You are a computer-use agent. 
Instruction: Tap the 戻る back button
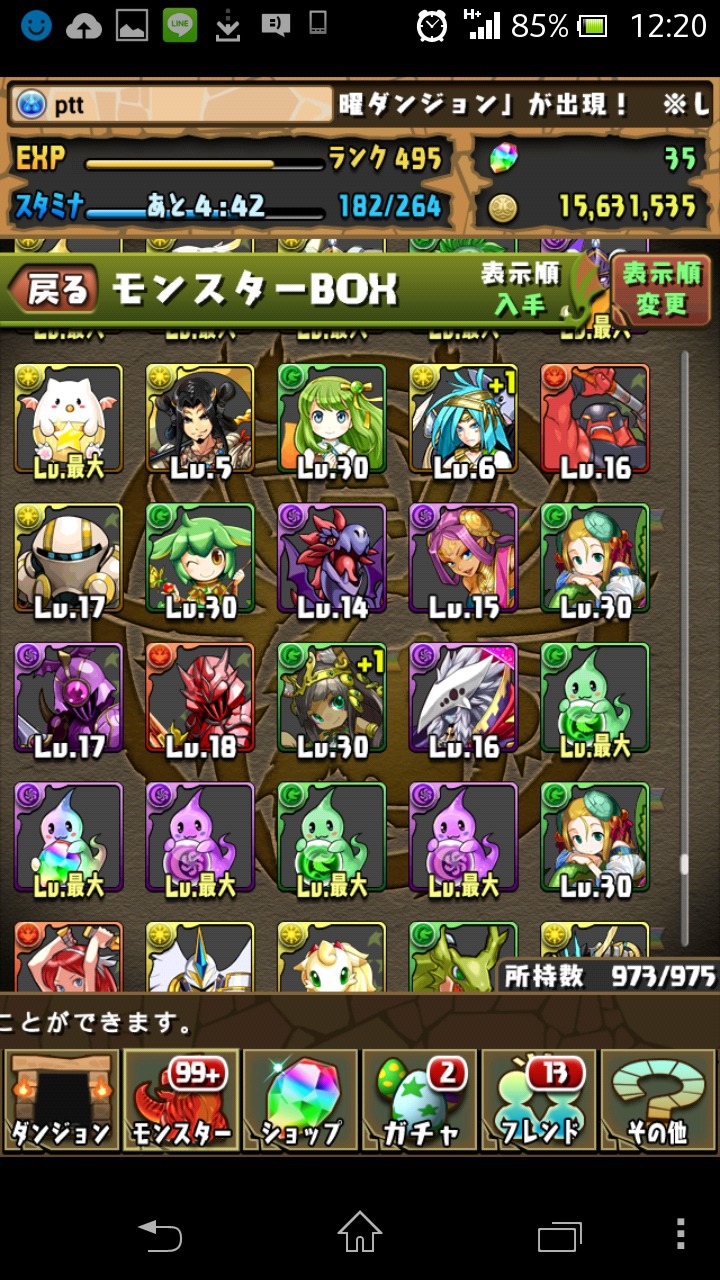point(54,290)
